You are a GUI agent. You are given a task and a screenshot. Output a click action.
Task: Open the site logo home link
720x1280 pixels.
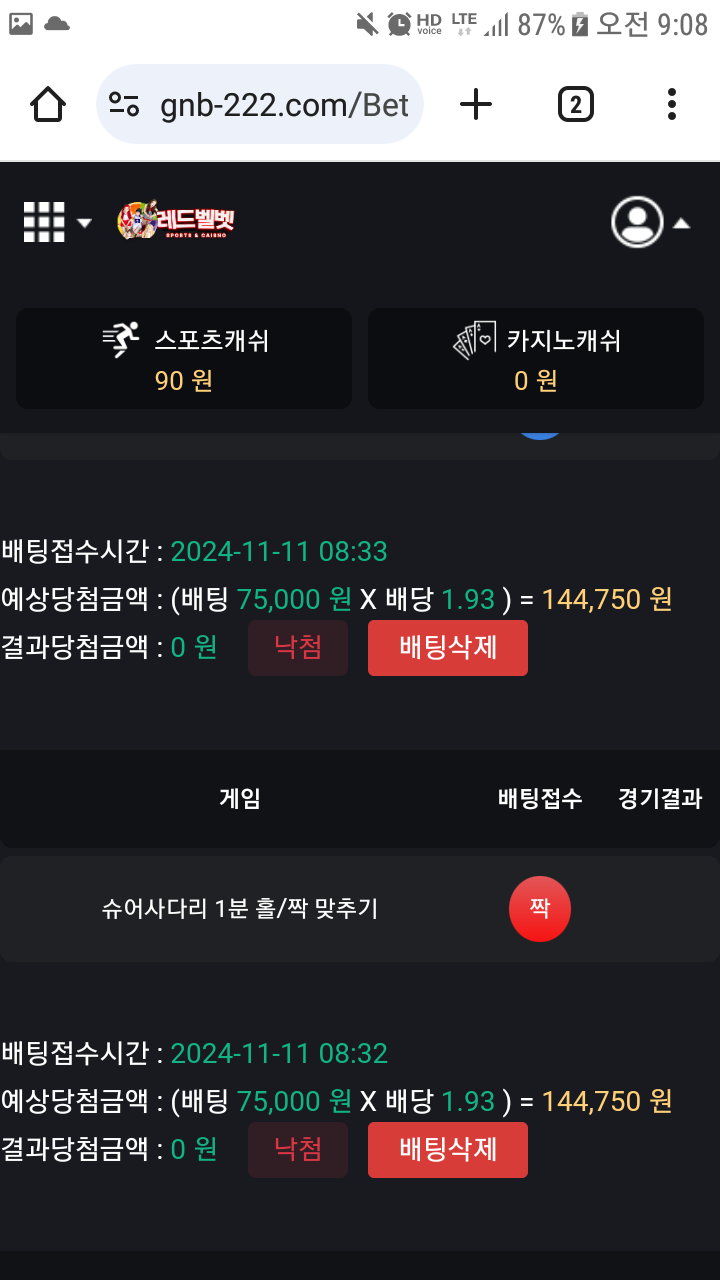click(176, 221)
